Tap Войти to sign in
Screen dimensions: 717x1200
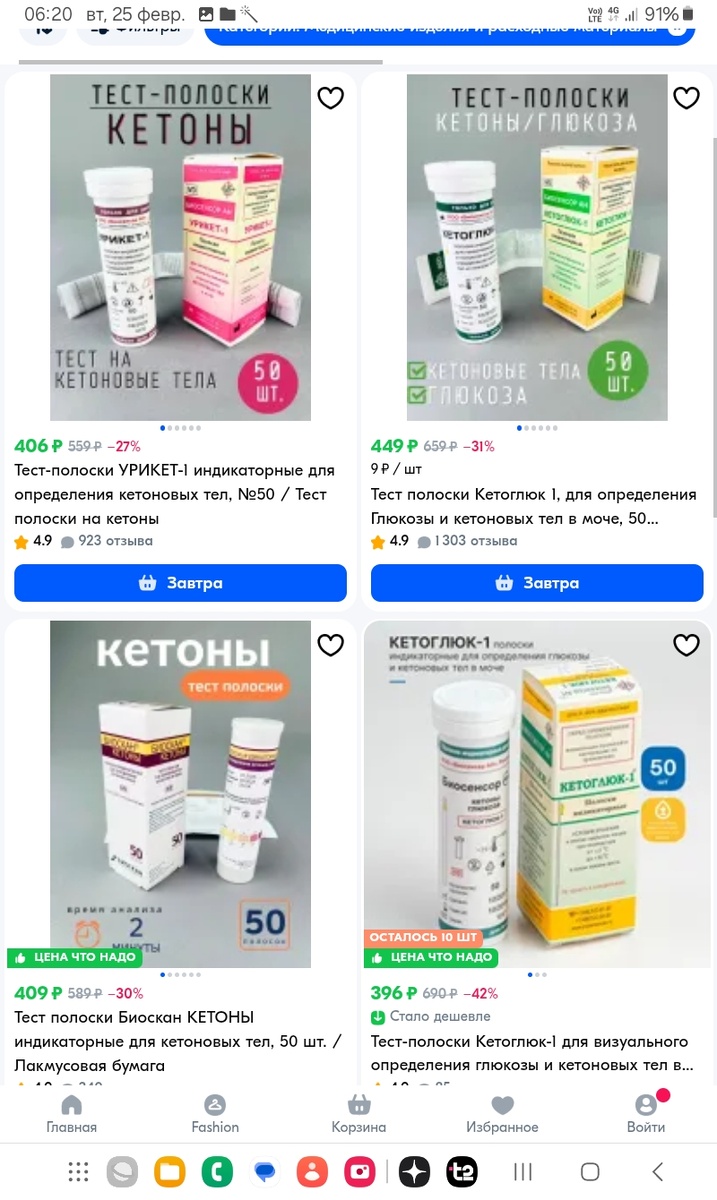(645, 1114)
